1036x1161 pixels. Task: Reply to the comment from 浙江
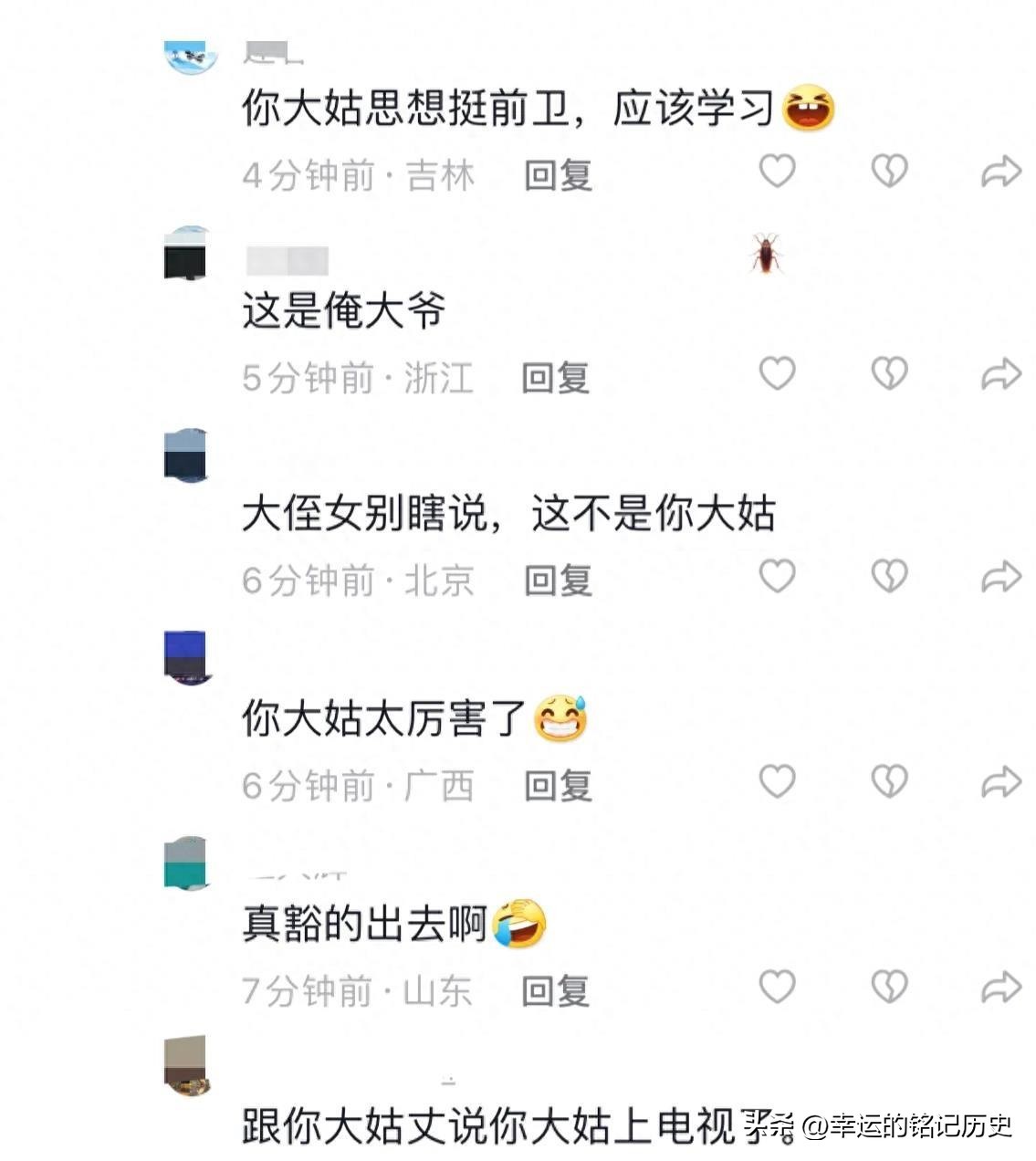point(555,377)
